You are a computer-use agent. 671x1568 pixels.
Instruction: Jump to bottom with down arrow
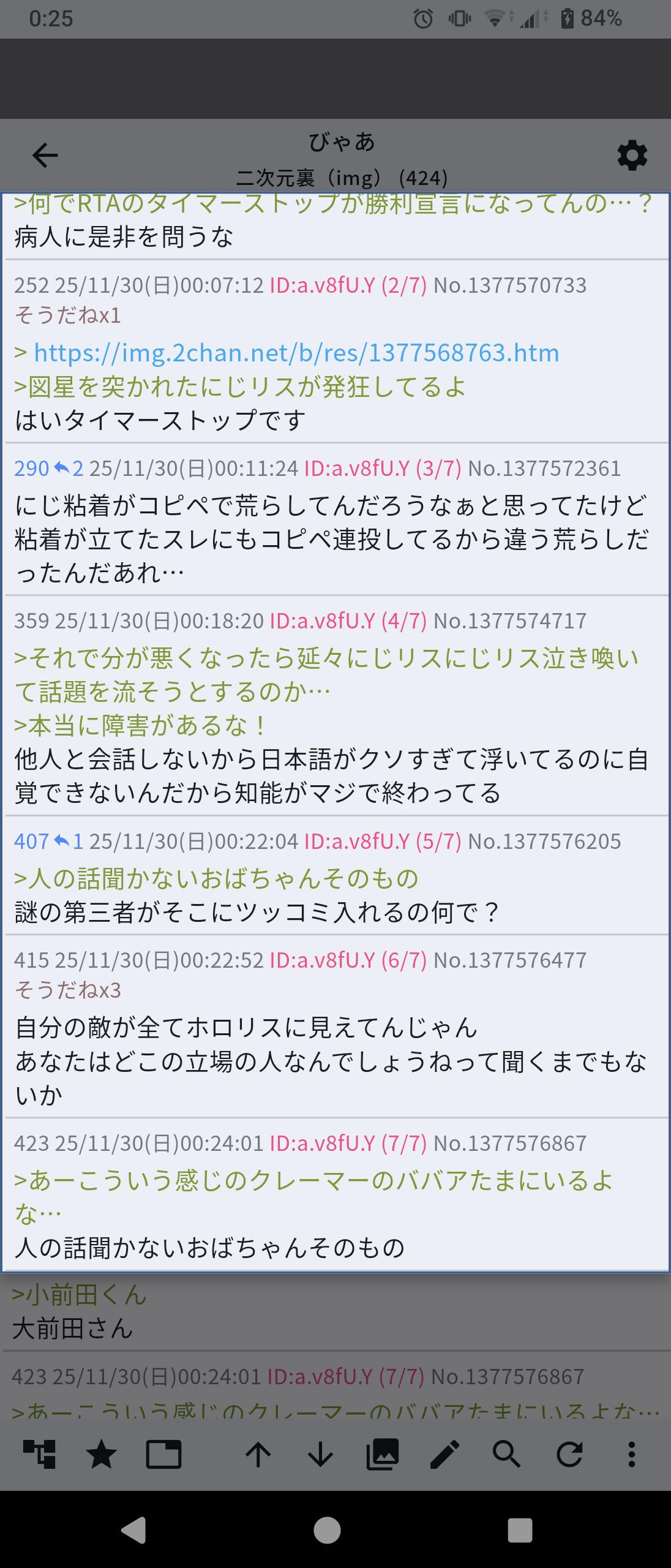pyautogui.click(x=320, y=1454)
